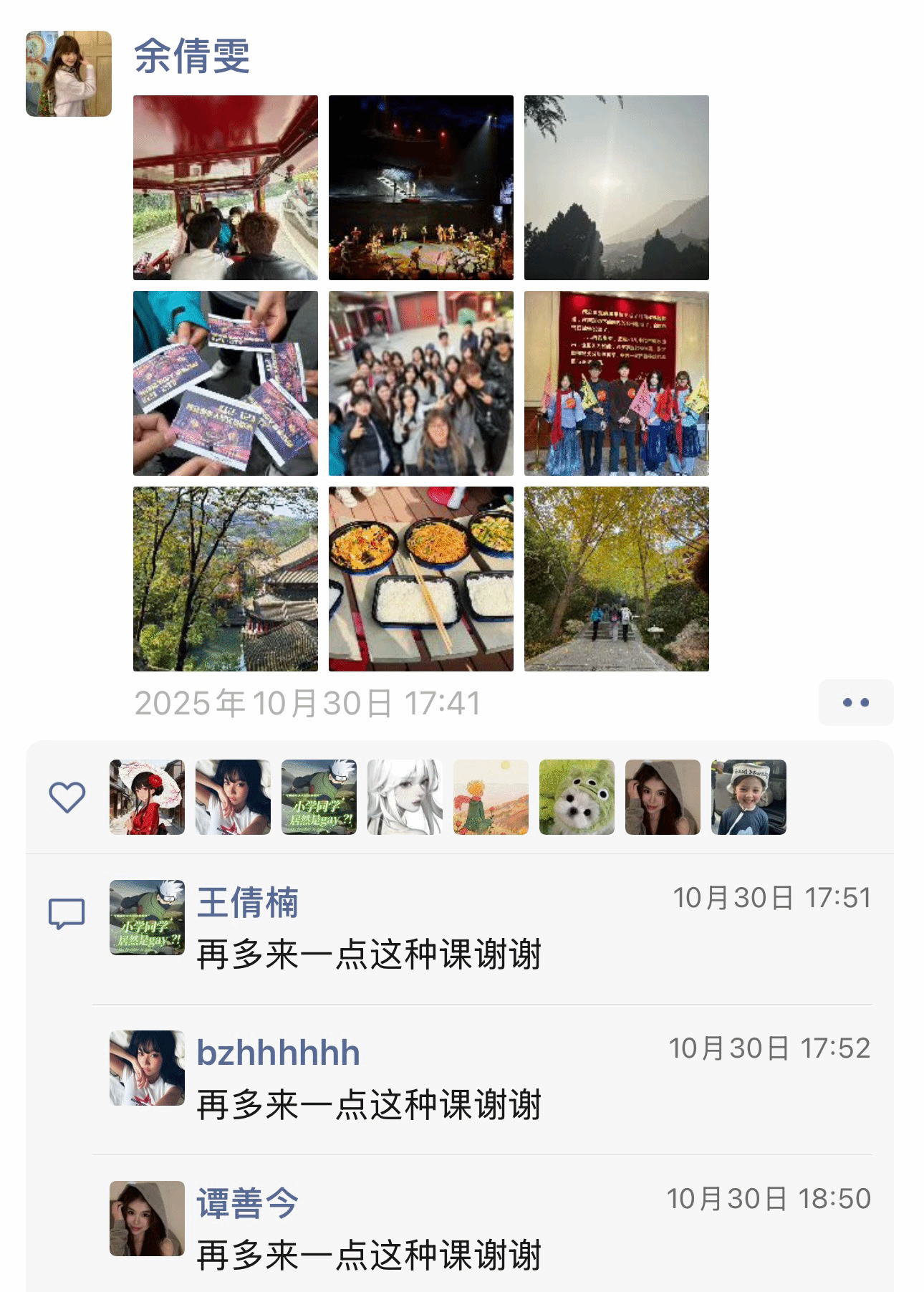Open the photo of held tickets
924x1292 pixels.
coord(225,383)
